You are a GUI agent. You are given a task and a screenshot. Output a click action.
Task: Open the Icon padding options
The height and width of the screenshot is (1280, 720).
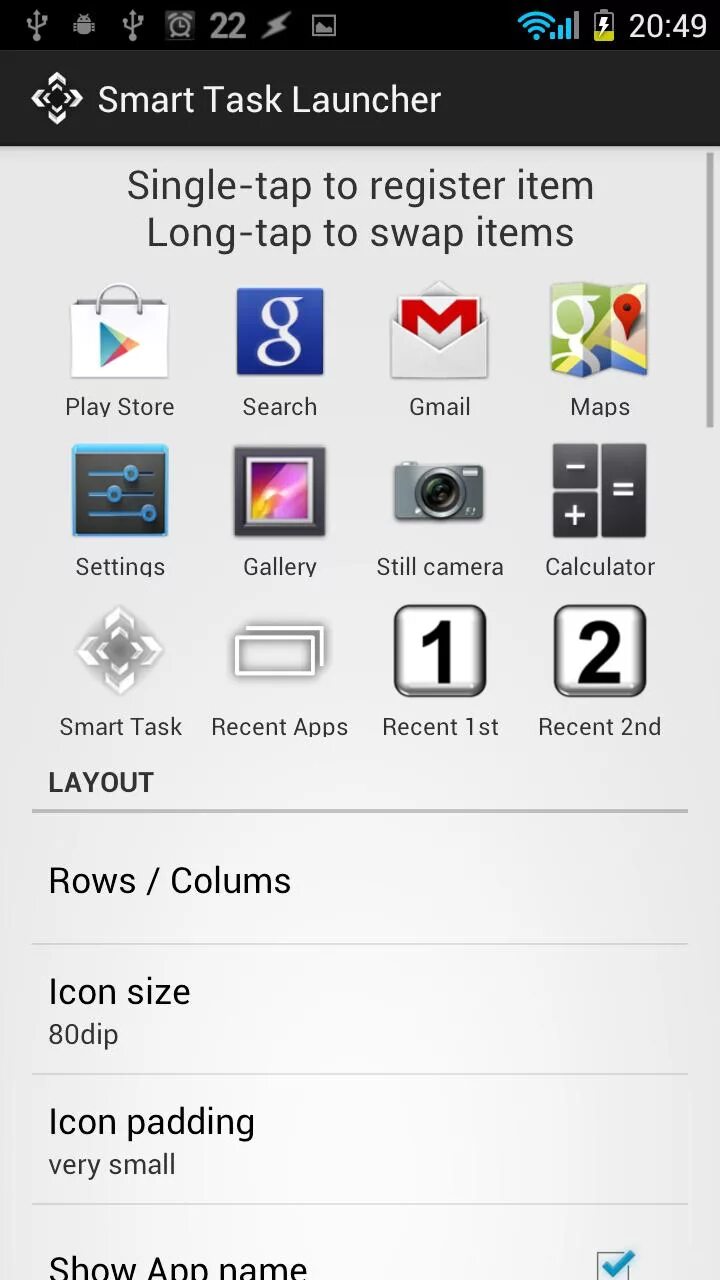click(x=360, y=1138)
